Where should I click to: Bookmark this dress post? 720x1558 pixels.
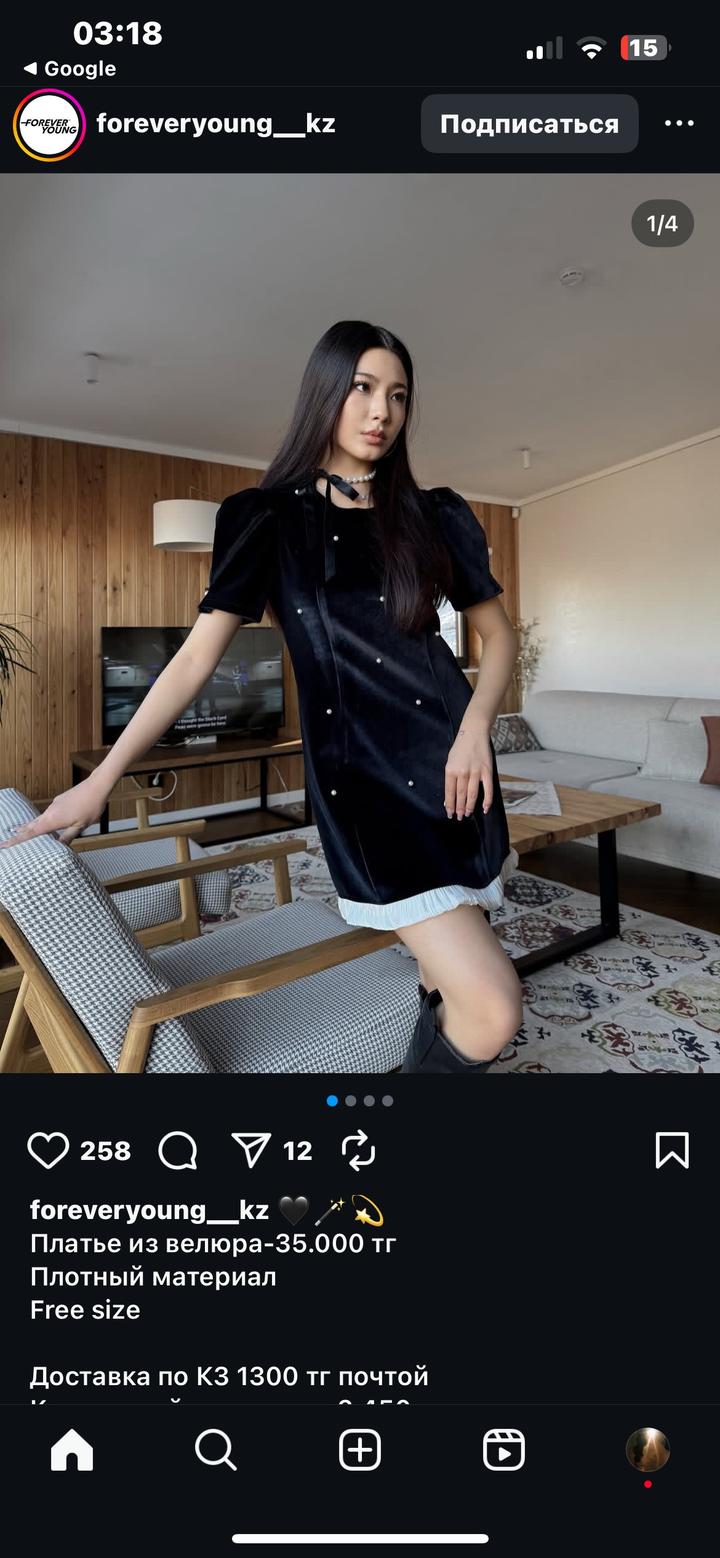(672, 1150)
